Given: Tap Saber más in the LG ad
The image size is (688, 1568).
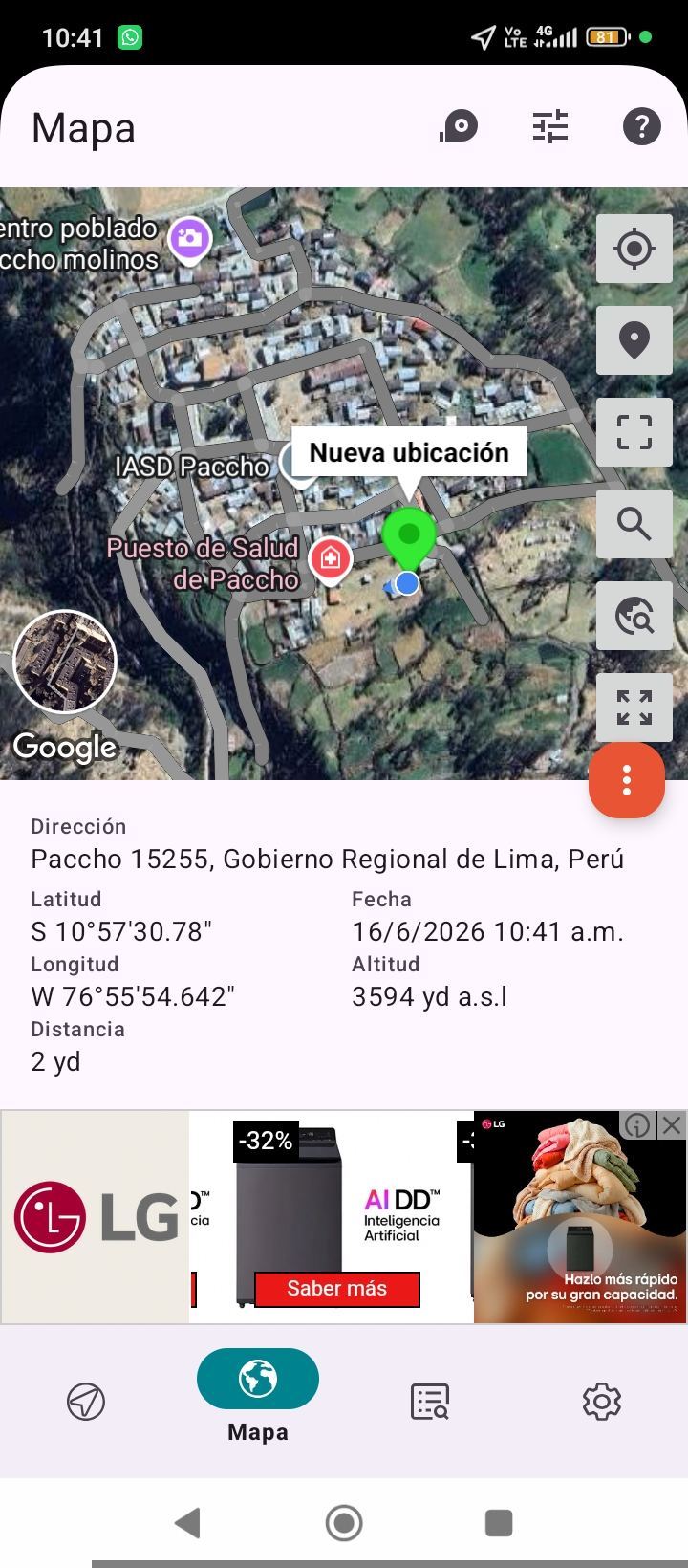Looking at the screenshot, I should pyautogui.click(x=337, y=1289).
